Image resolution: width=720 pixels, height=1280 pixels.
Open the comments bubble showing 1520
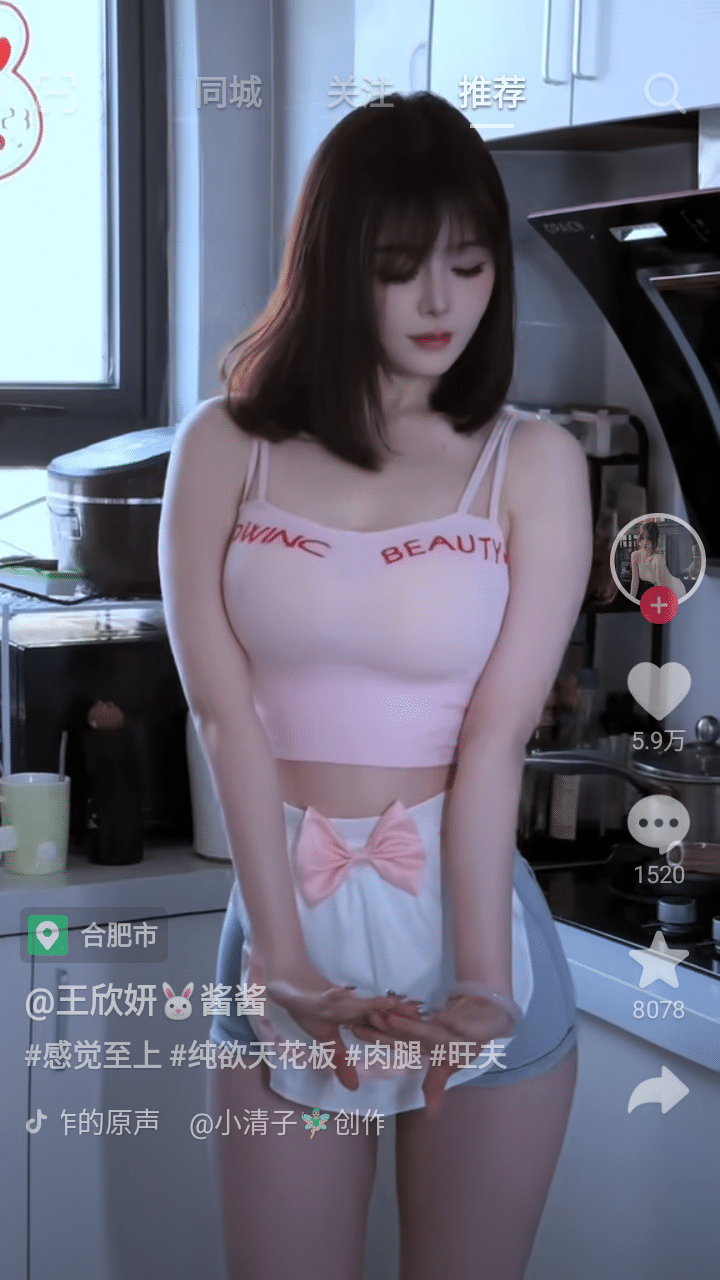(x=658, y=824)
